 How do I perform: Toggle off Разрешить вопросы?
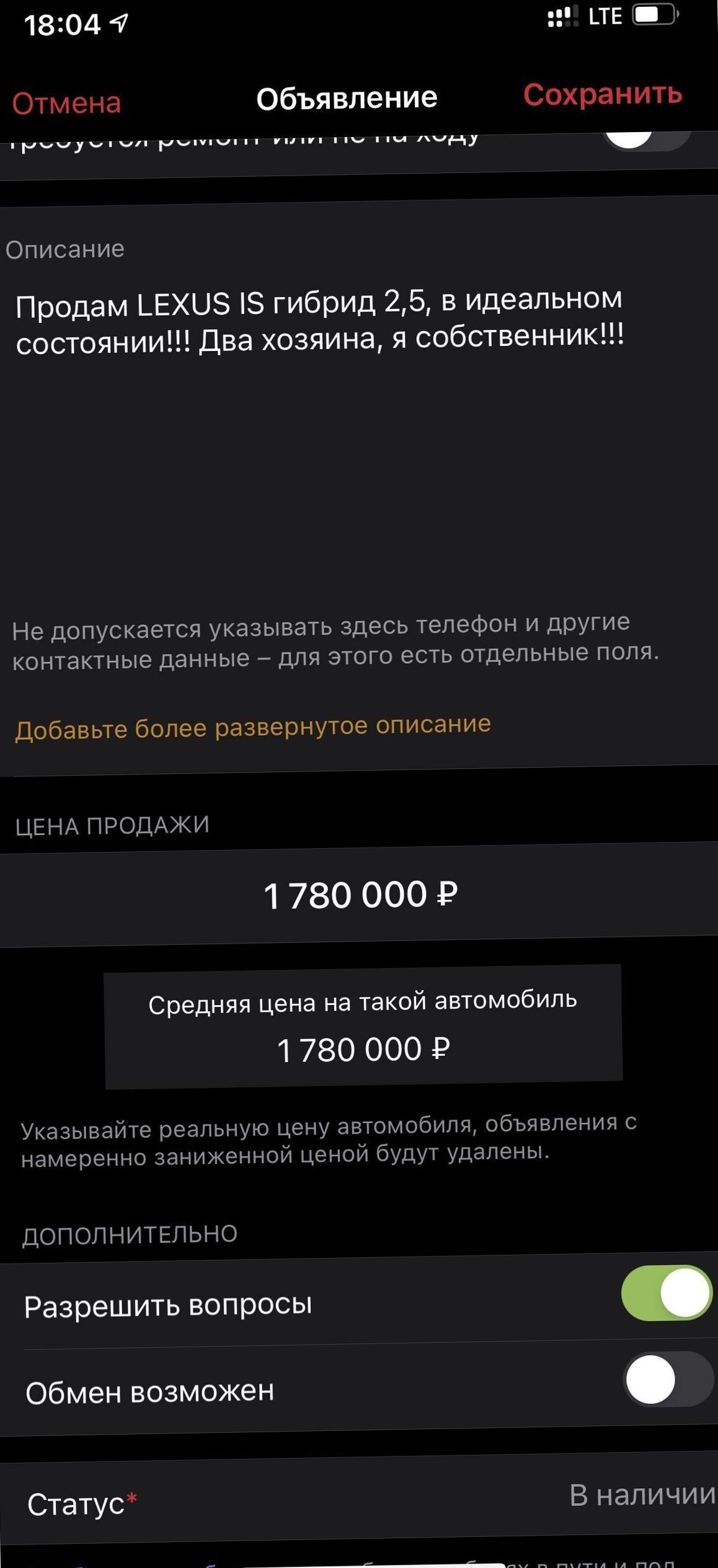(667, 1293)
